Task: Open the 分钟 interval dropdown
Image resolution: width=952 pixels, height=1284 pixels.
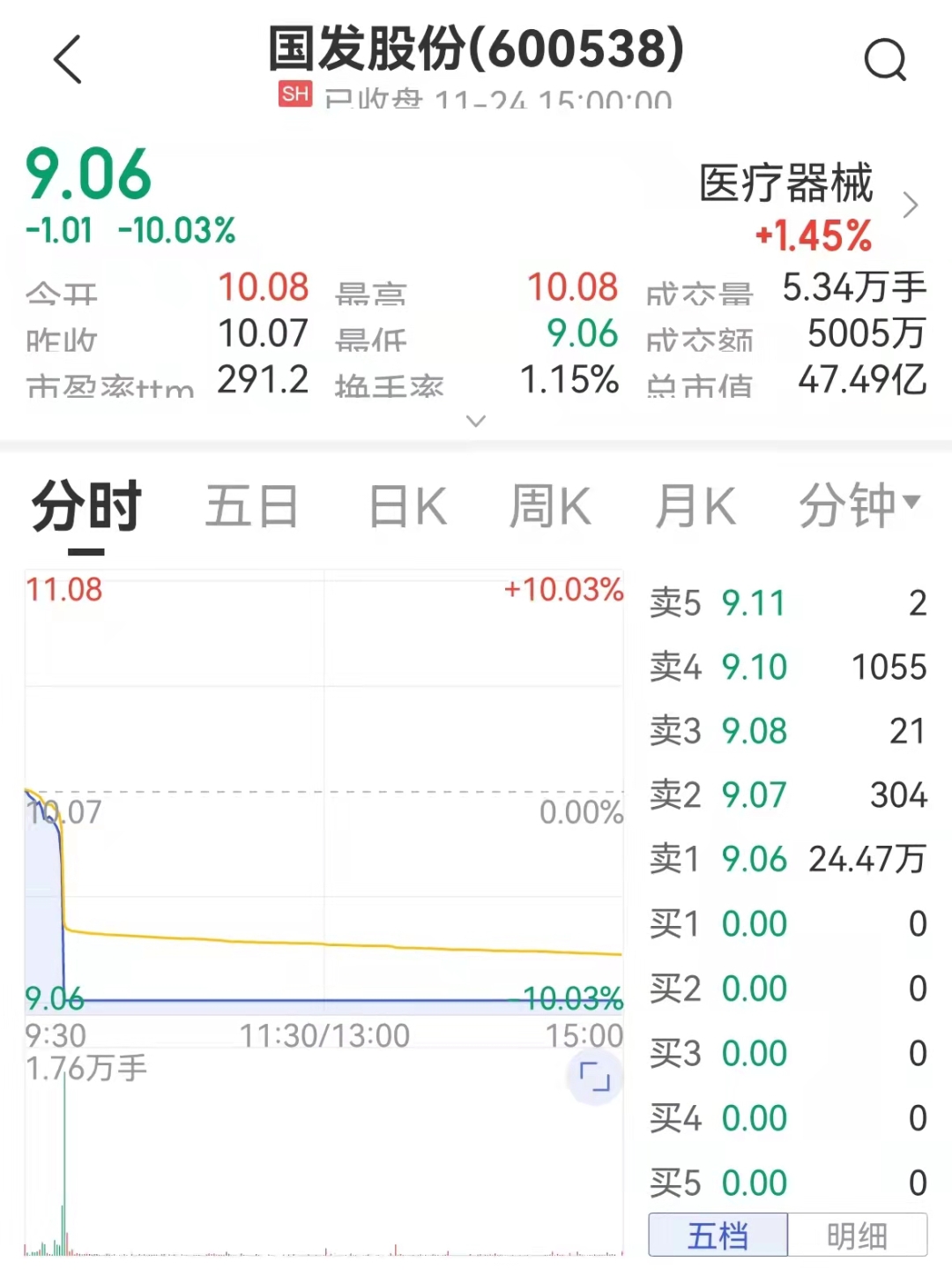Action: pos(859,506)
